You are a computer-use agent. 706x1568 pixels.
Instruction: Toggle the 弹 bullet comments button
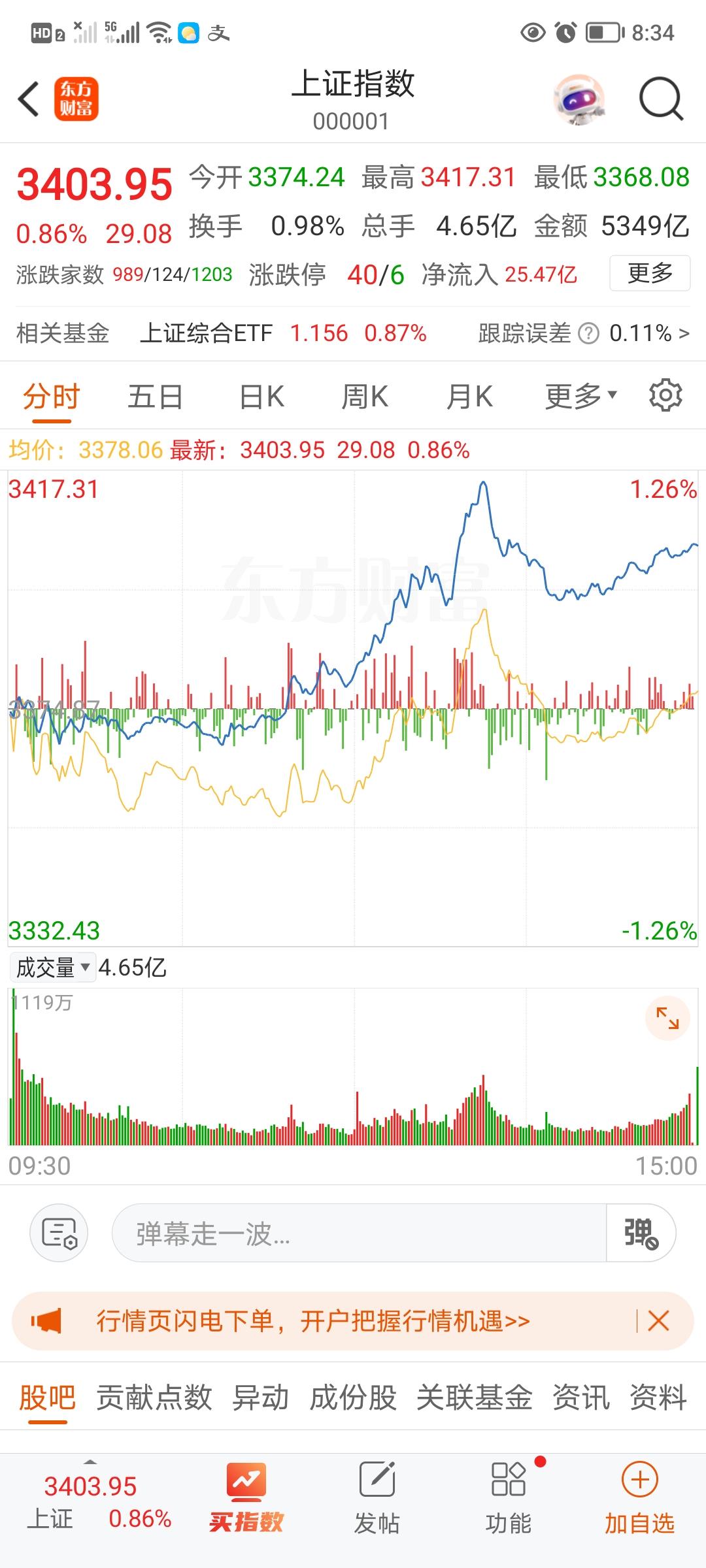point(641,1233)
